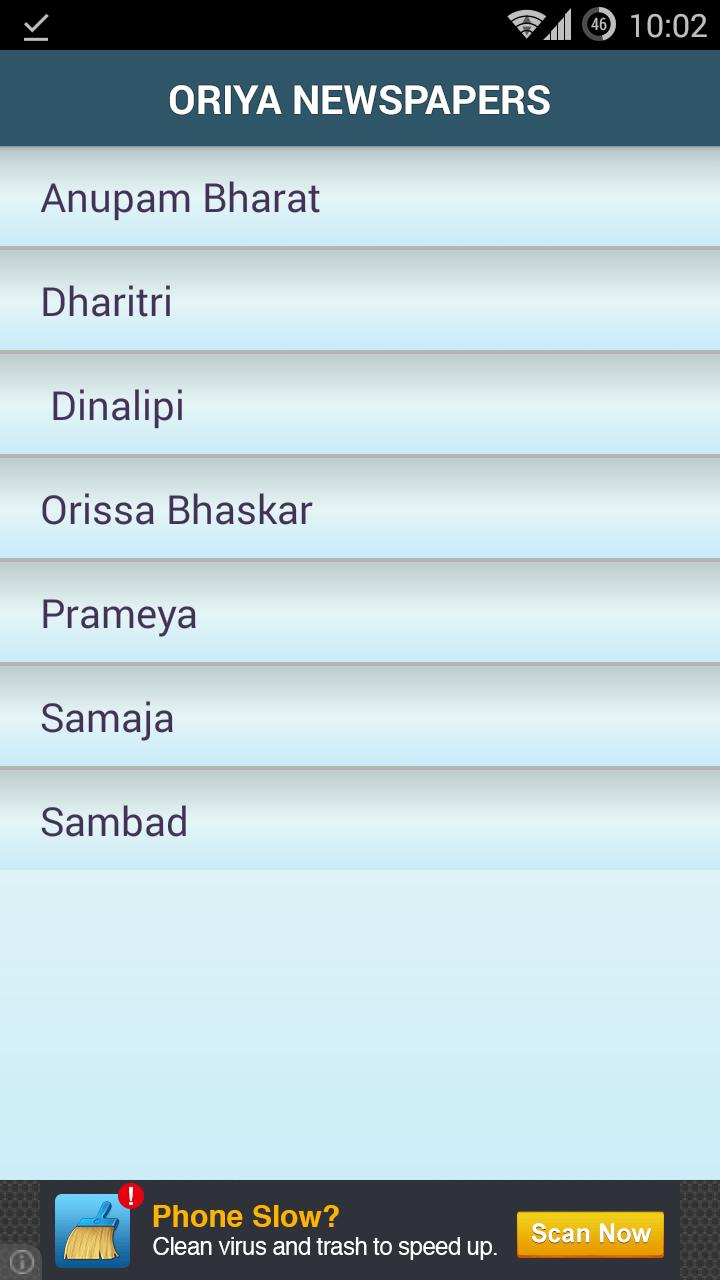Open the Anupam Bharat newspaper

180,197
